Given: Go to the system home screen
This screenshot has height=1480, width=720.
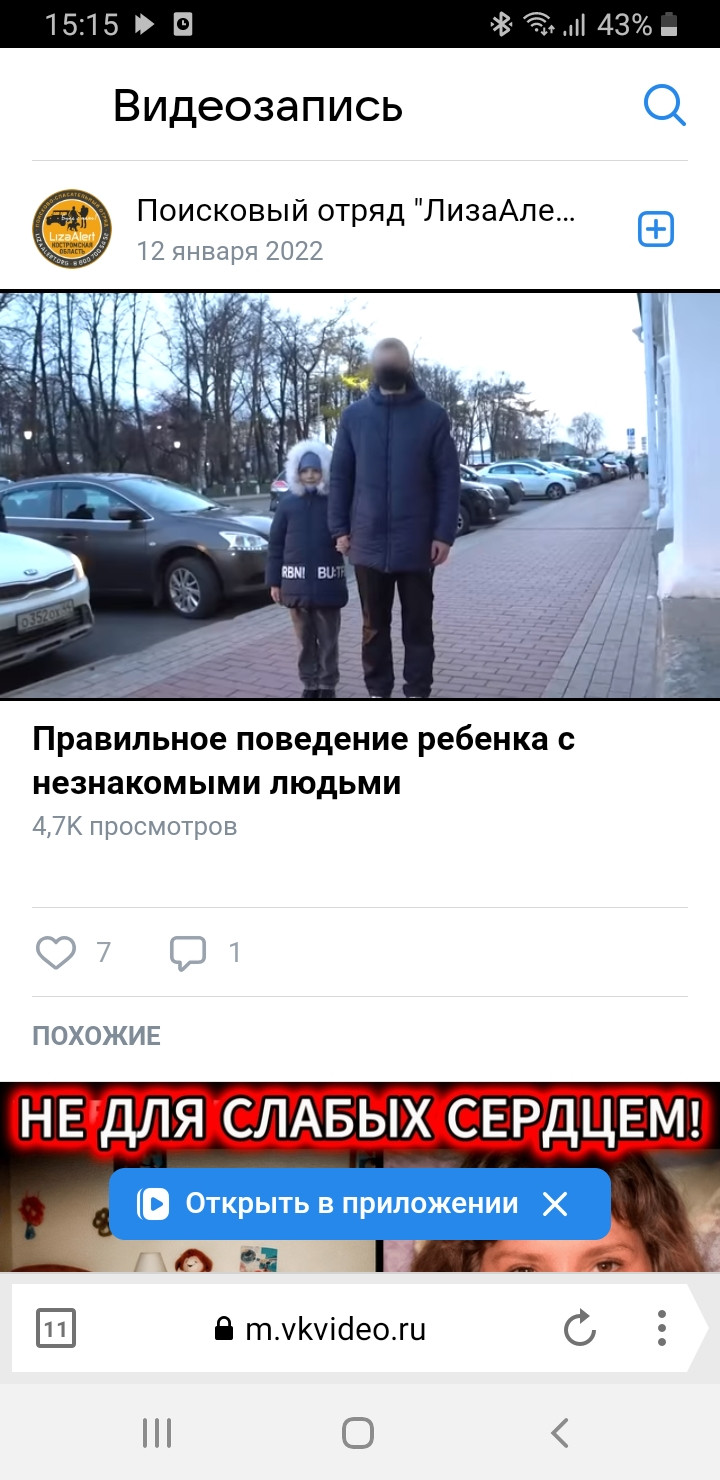Looking at the screenshot, I should [x=358, y=1432].
